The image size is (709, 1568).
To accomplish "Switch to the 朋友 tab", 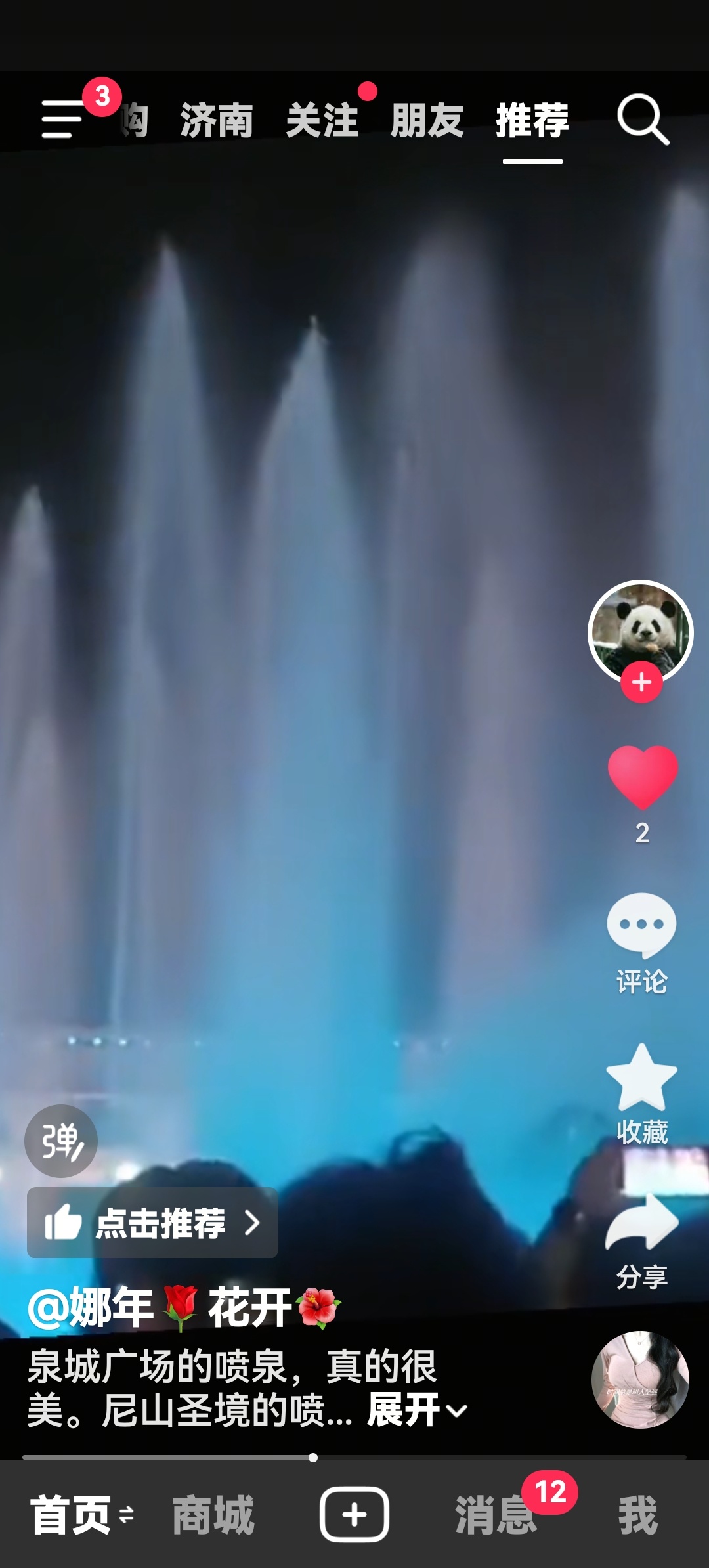I will pos(427,121).
